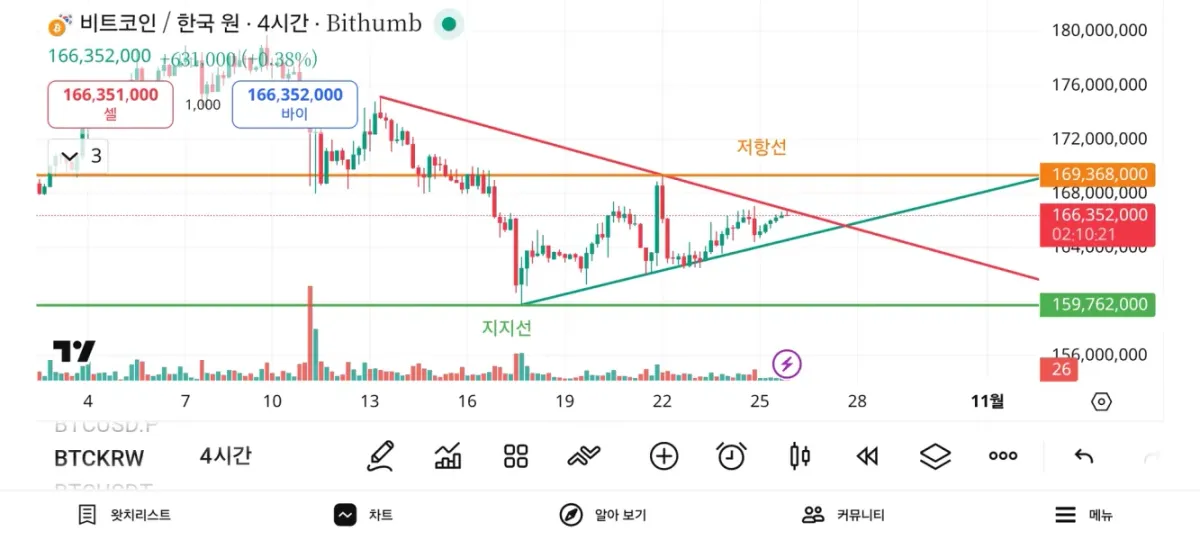Change the 4시간 timeframe interval
Viewport: 1200px width, 540px height.
click(225, 456)
